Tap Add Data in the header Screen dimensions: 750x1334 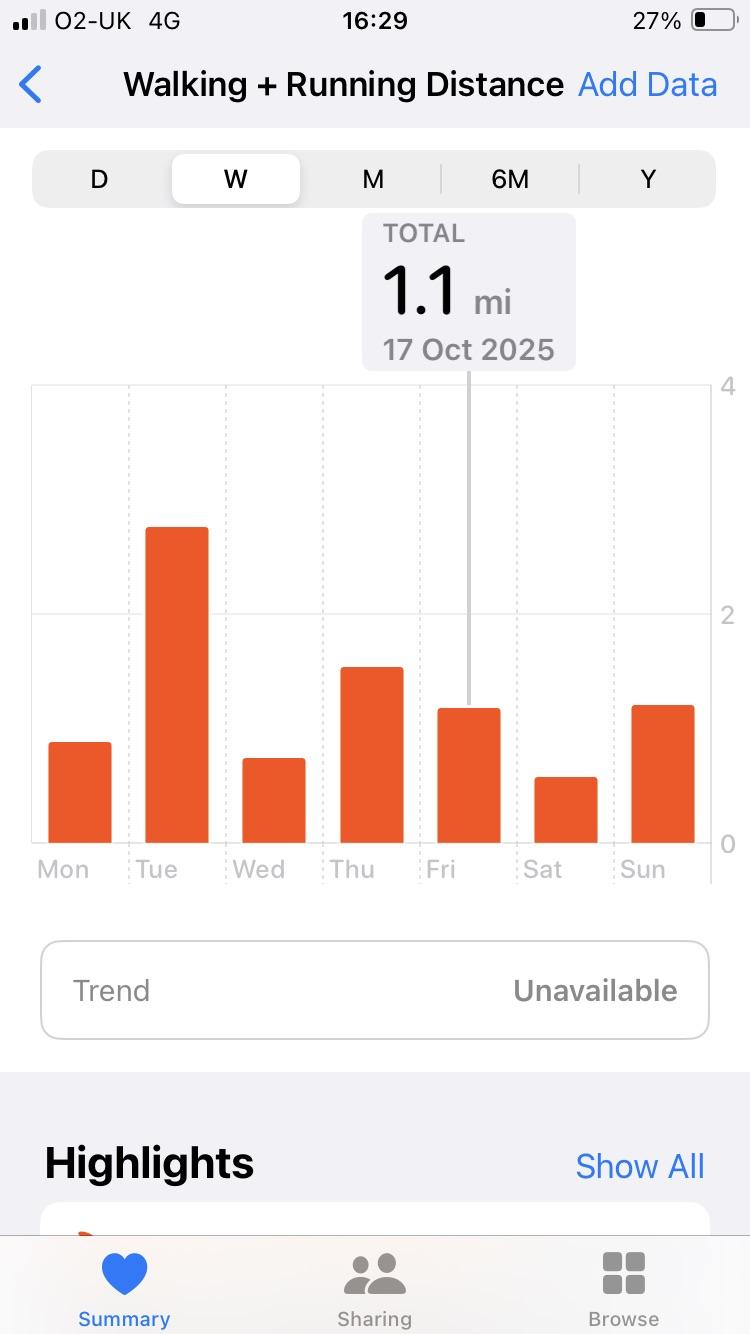647,85
